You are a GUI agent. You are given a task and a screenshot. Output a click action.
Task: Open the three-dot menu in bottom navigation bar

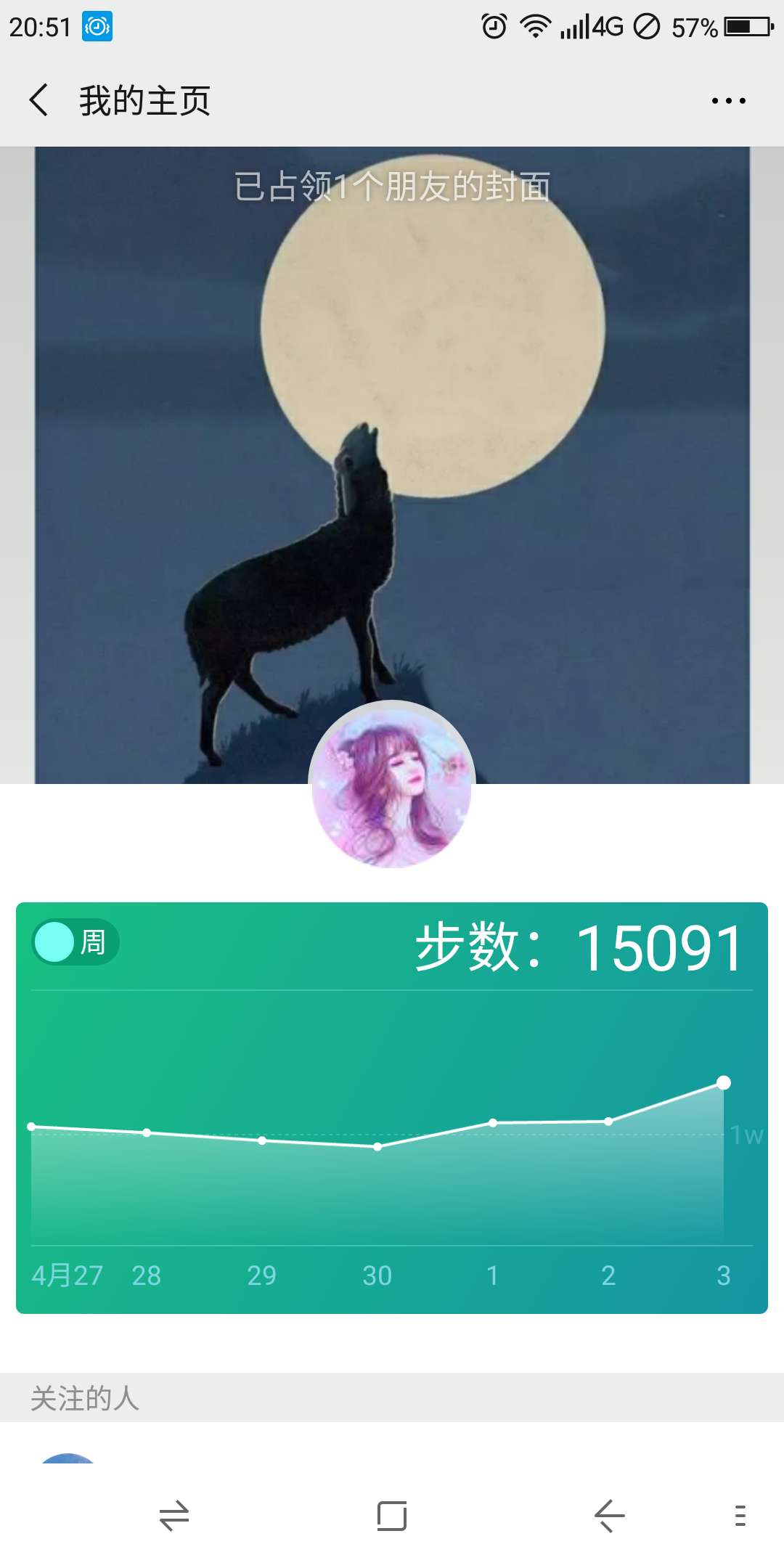click(x=739, y=1515)
